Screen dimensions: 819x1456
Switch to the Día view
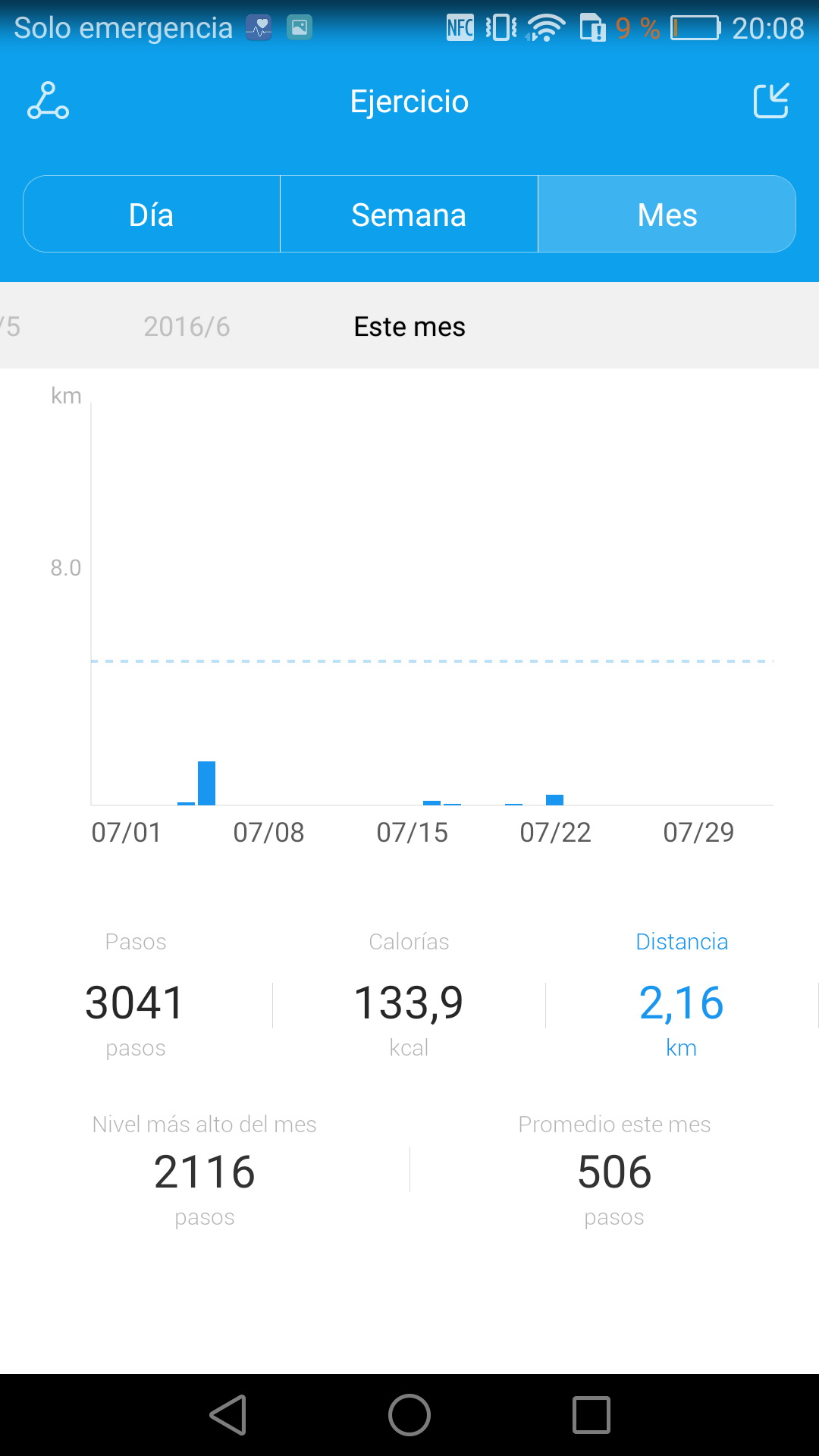[x=152, y=215]
